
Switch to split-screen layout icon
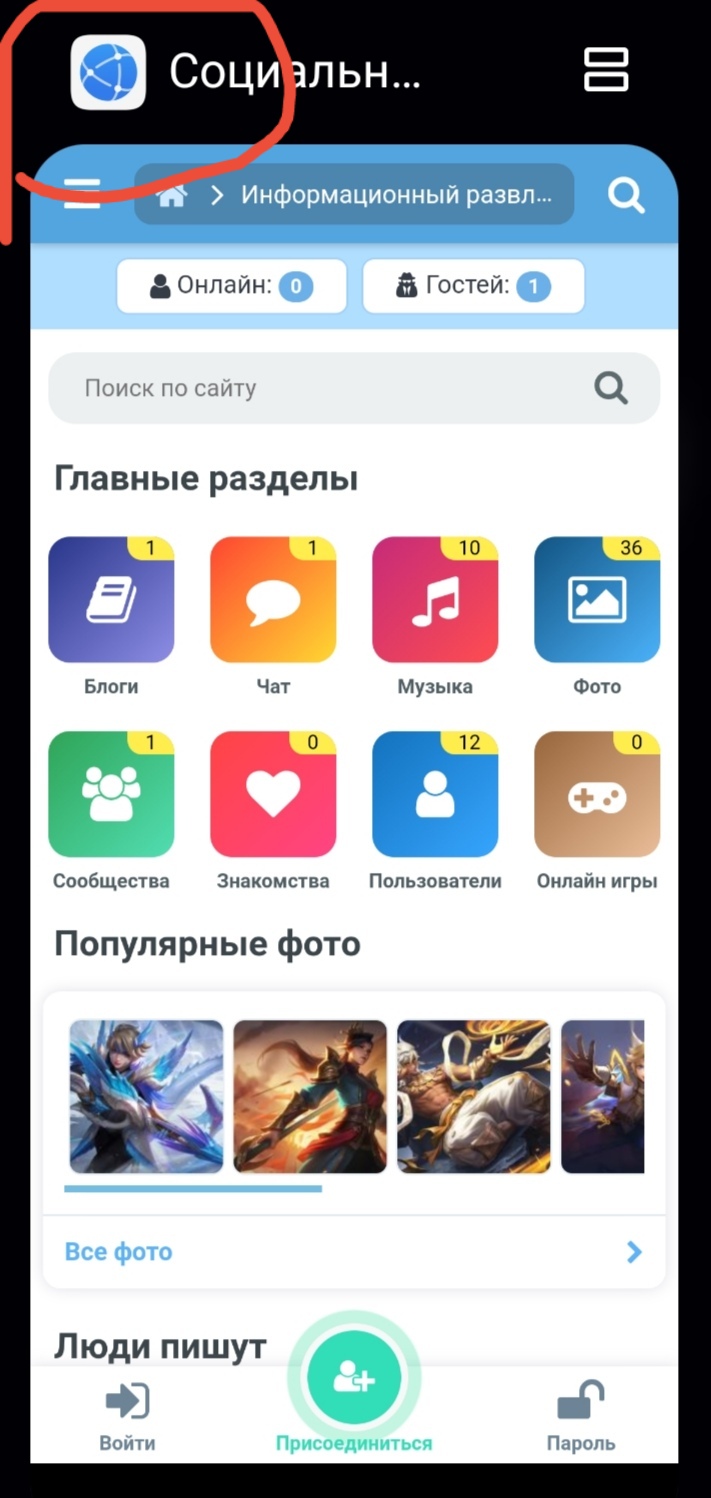pyautogui.click(x=605, y=69)
